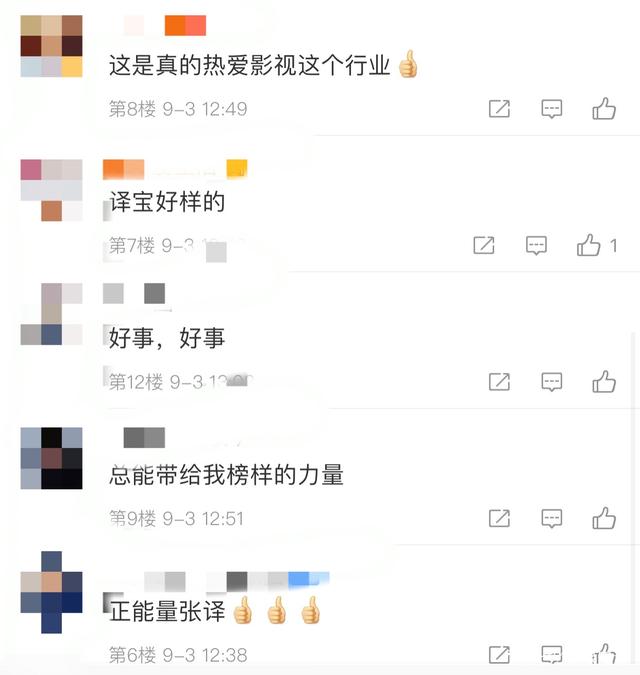Reply to the comment 总能带给我榜样的力量

[551, 518]
